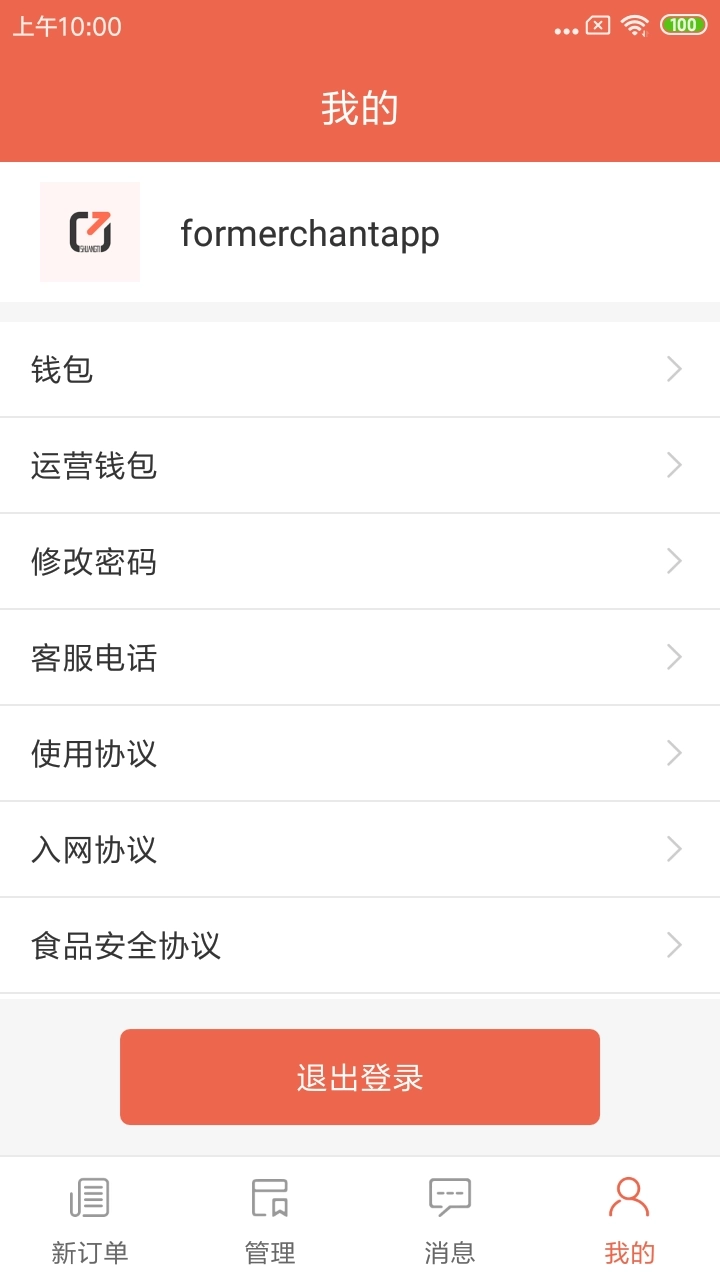Expand the 修改密码 disclosure arrow

point(673,561)
